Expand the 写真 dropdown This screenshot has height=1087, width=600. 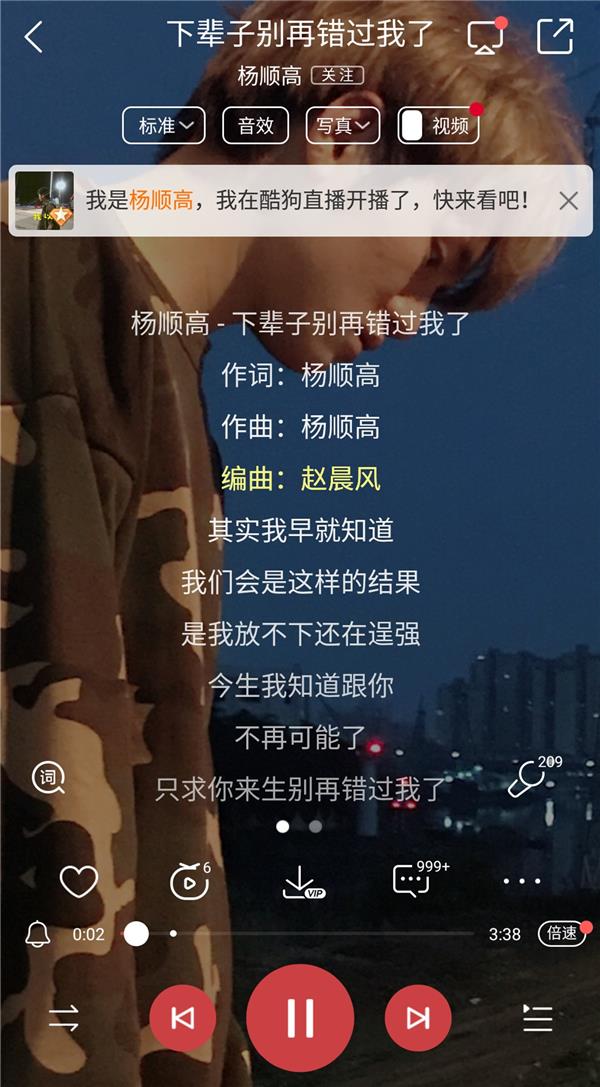(x=342, y=125)
